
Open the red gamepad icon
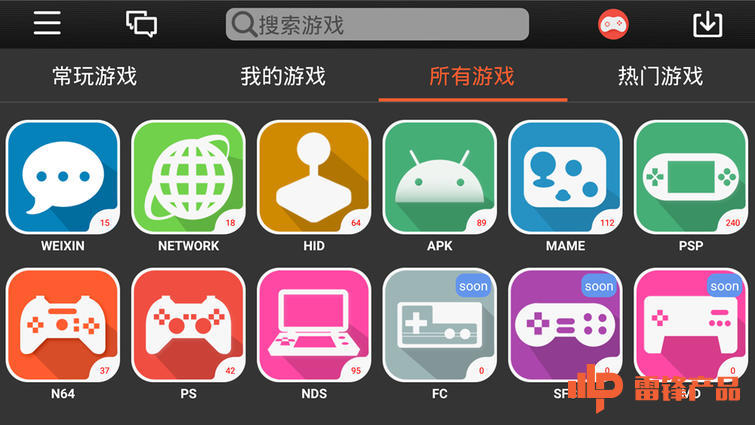pos(613,24)
